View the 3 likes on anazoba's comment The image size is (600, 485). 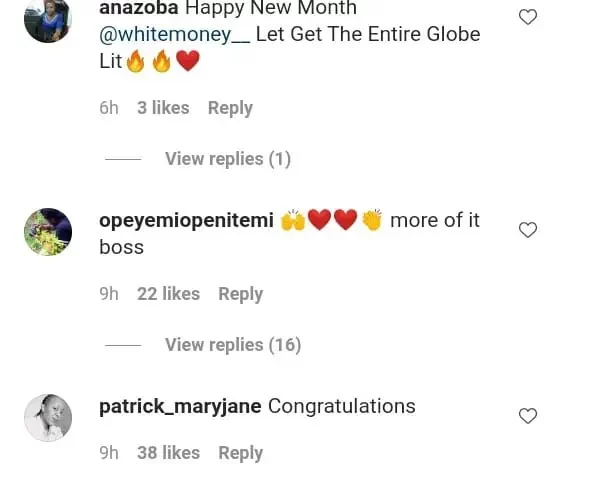click(163, 108)
